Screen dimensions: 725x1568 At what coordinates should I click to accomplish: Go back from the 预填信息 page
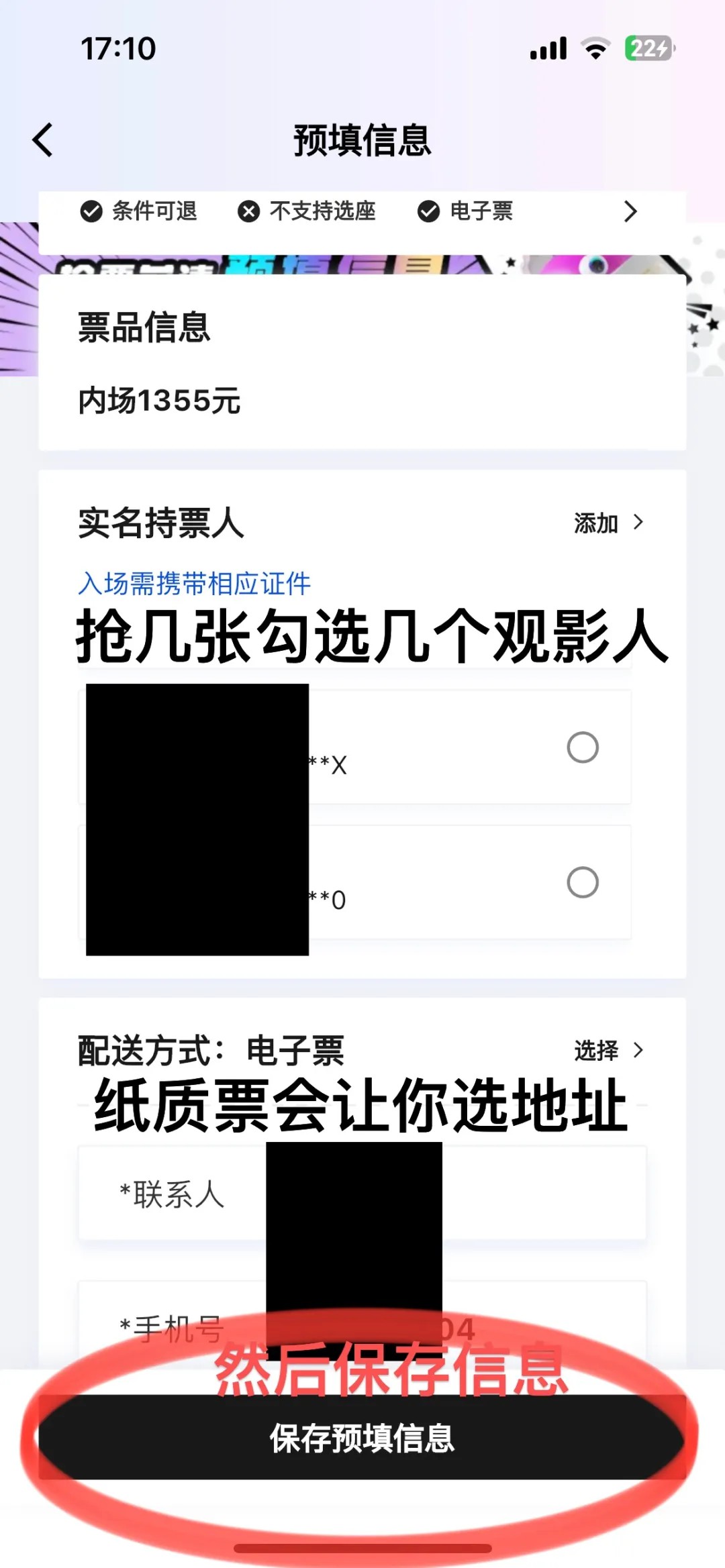[43, 140]
